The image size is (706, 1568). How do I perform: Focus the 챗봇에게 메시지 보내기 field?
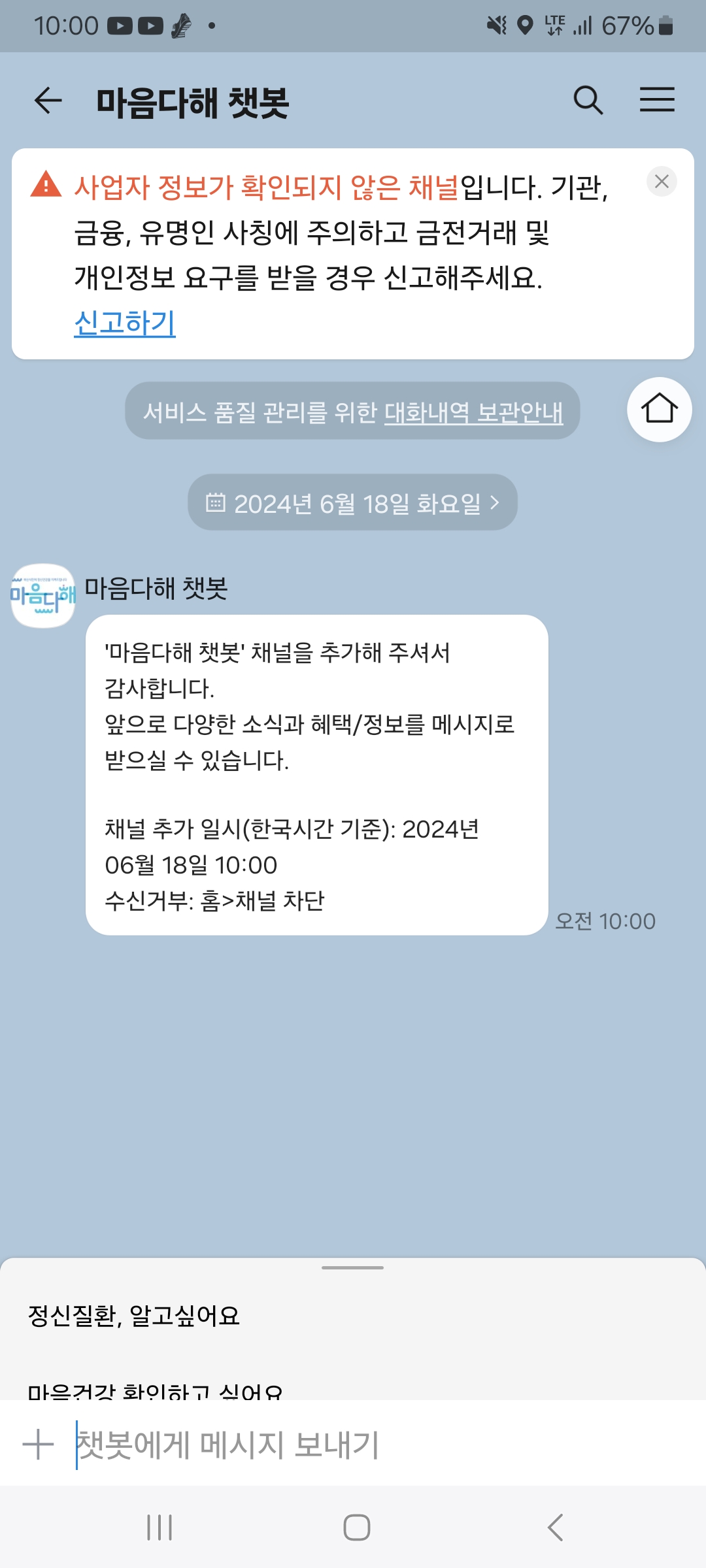[x=366, y=1445]
